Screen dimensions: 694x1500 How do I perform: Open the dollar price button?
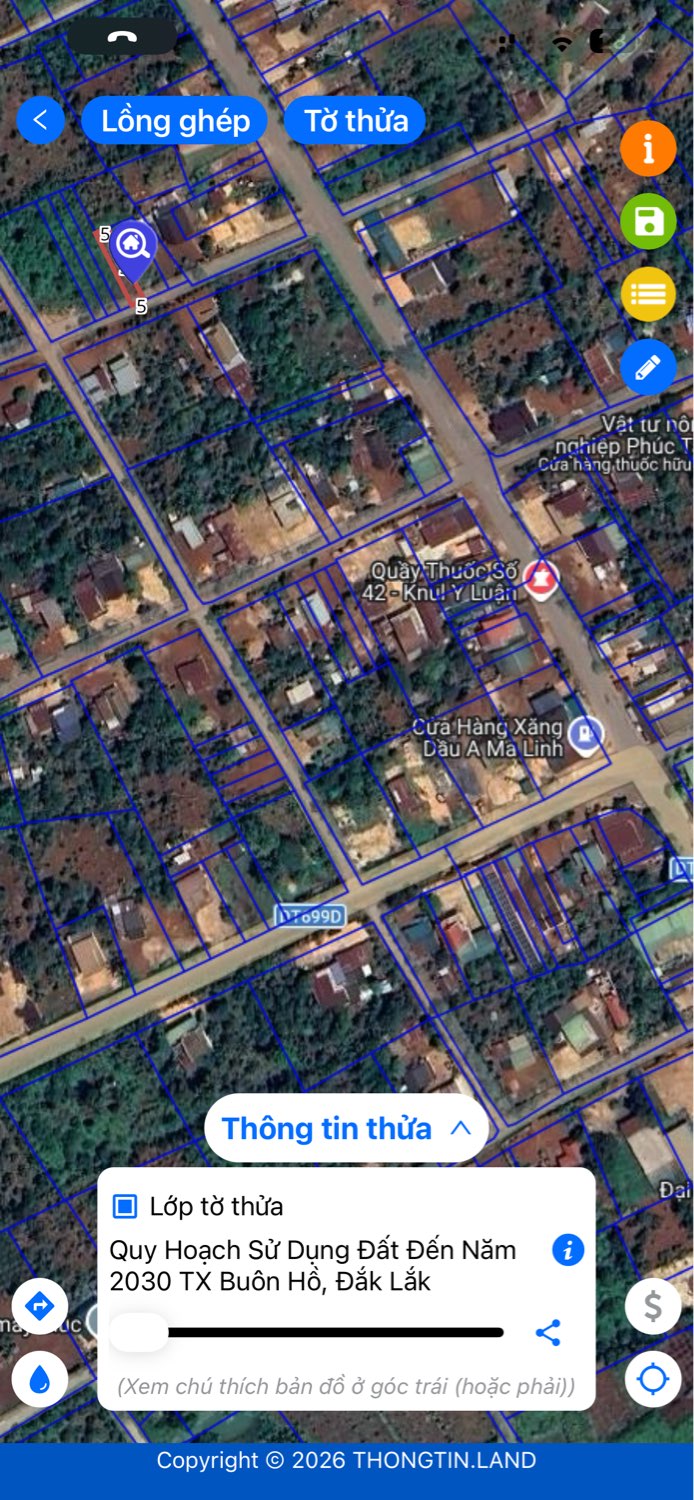point(653,1306)
